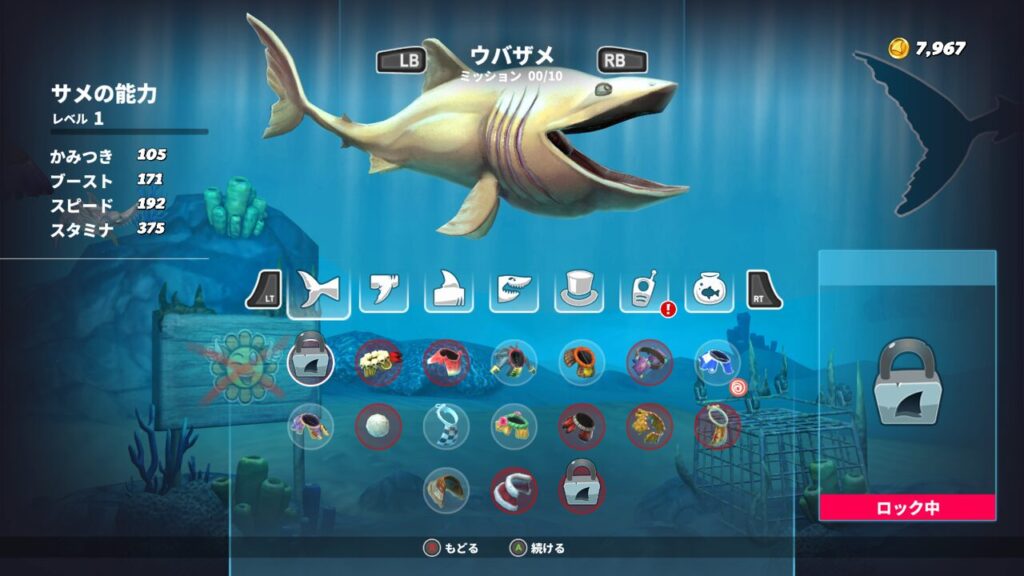Tap the RT next category button
The image size is (1024, 576).
pos(763,291)
